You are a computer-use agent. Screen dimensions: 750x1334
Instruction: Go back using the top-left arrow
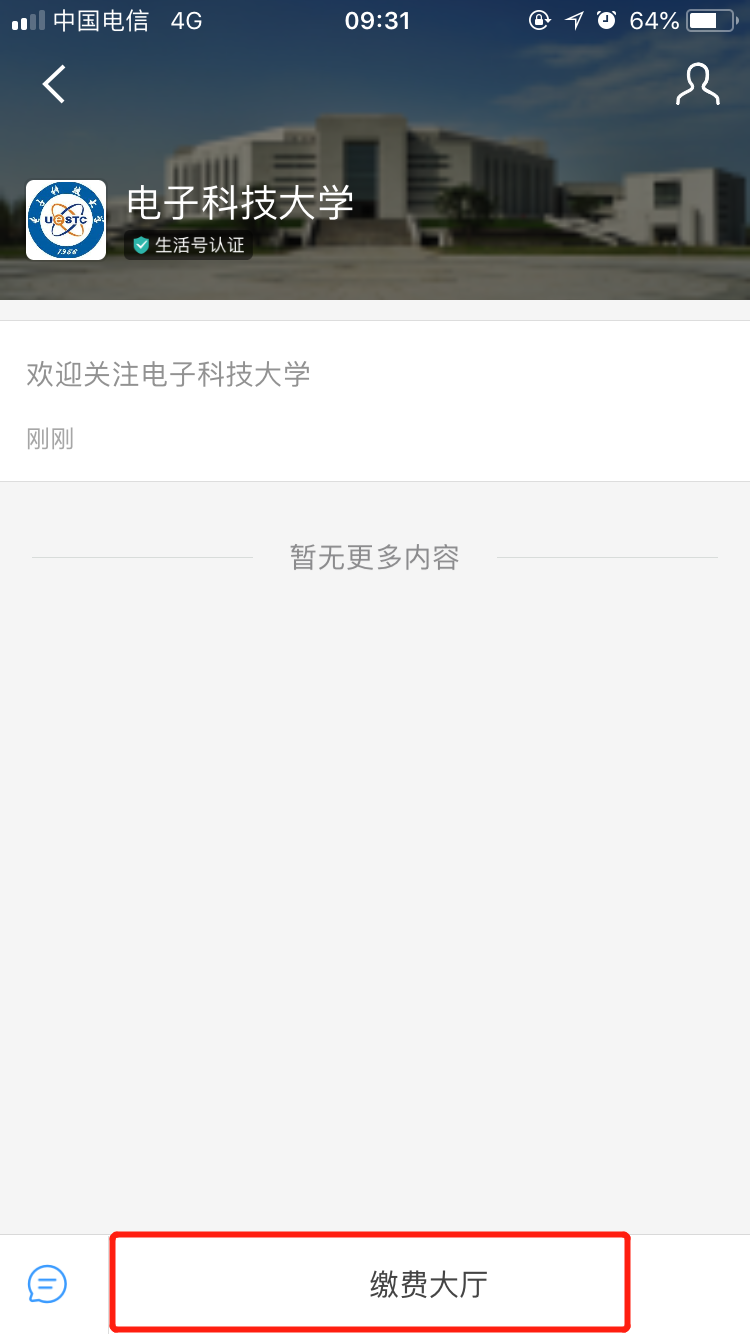tap(54, 85)
